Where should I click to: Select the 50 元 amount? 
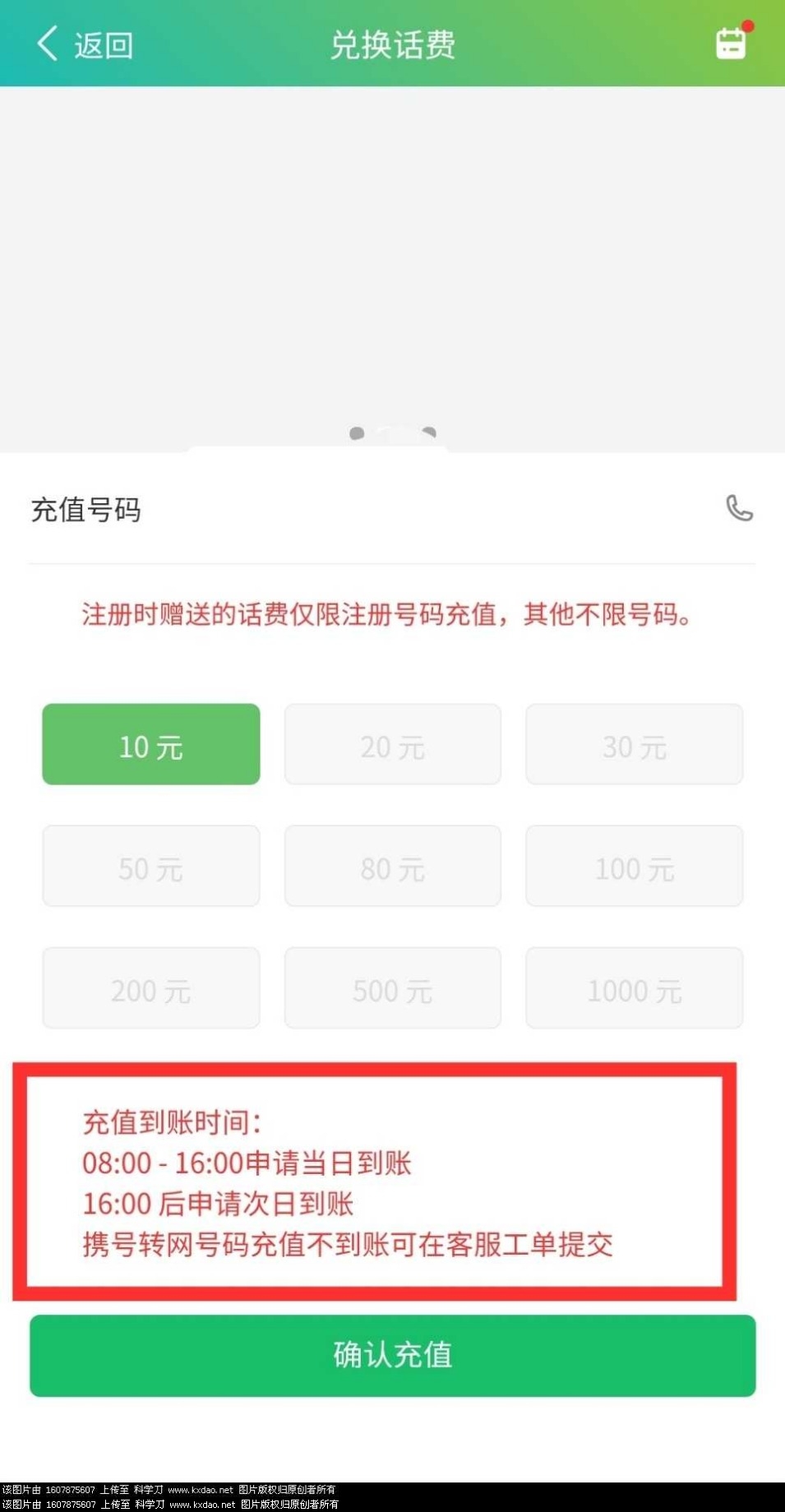coord(151,867)
